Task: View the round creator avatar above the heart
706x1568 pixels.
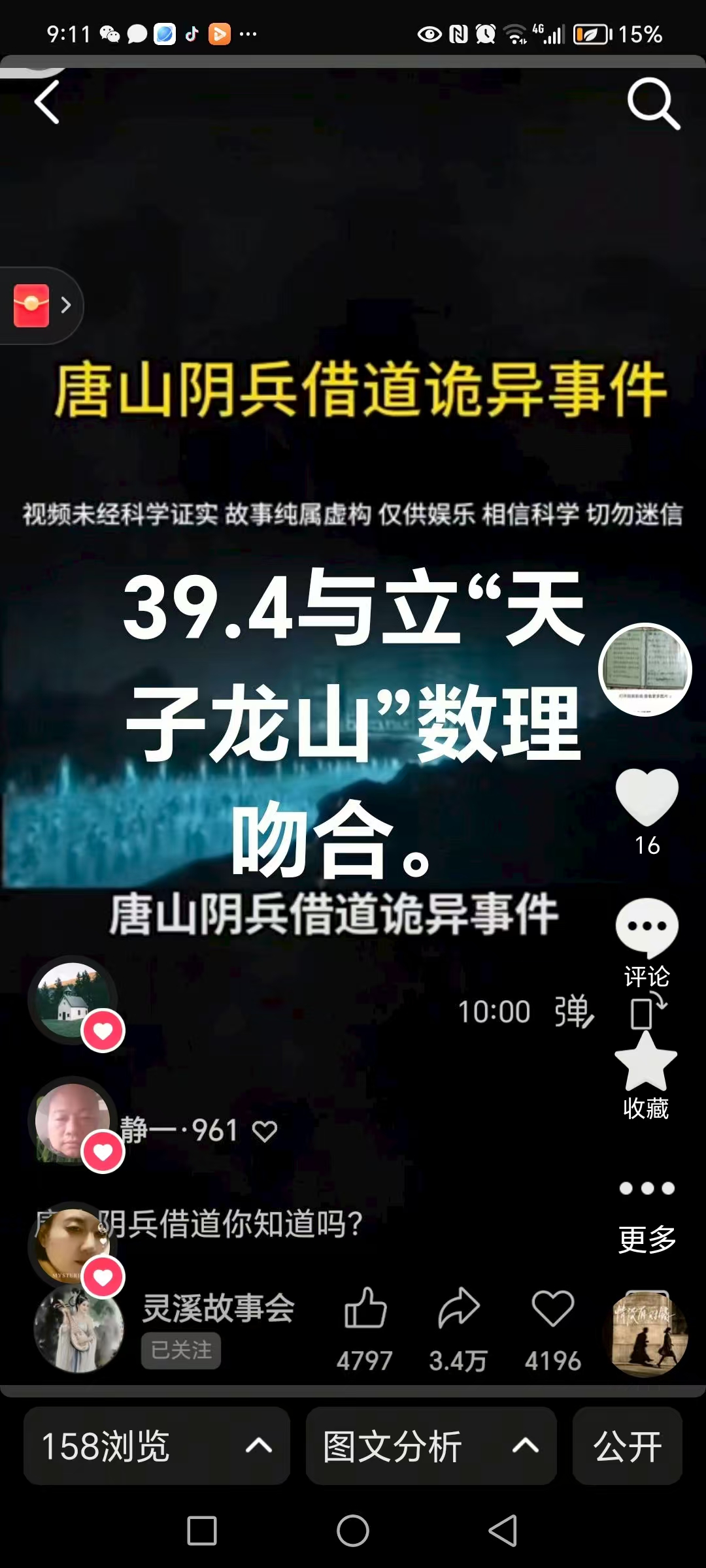Action: pos(645,669)
